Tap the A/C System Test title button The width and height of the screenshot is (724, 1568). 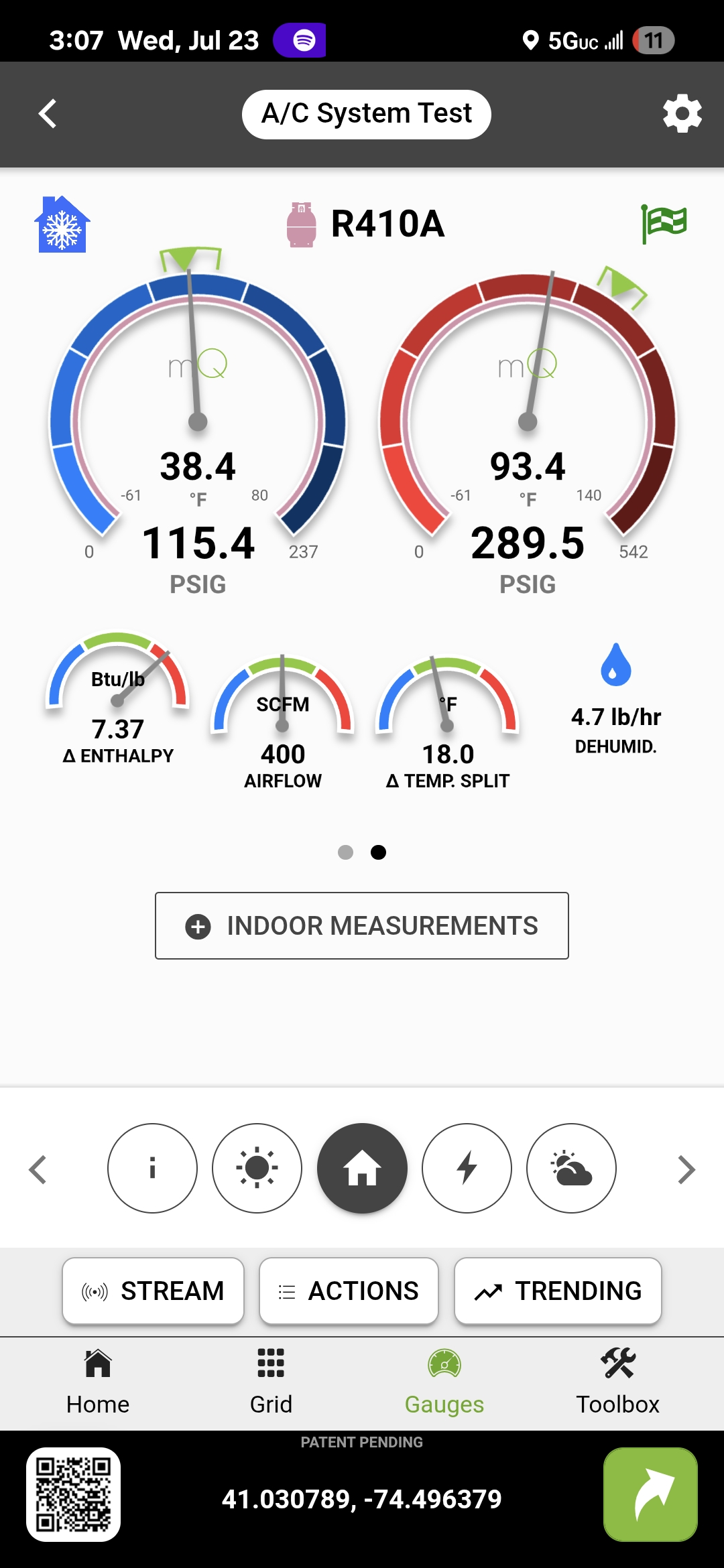(366, 115)
